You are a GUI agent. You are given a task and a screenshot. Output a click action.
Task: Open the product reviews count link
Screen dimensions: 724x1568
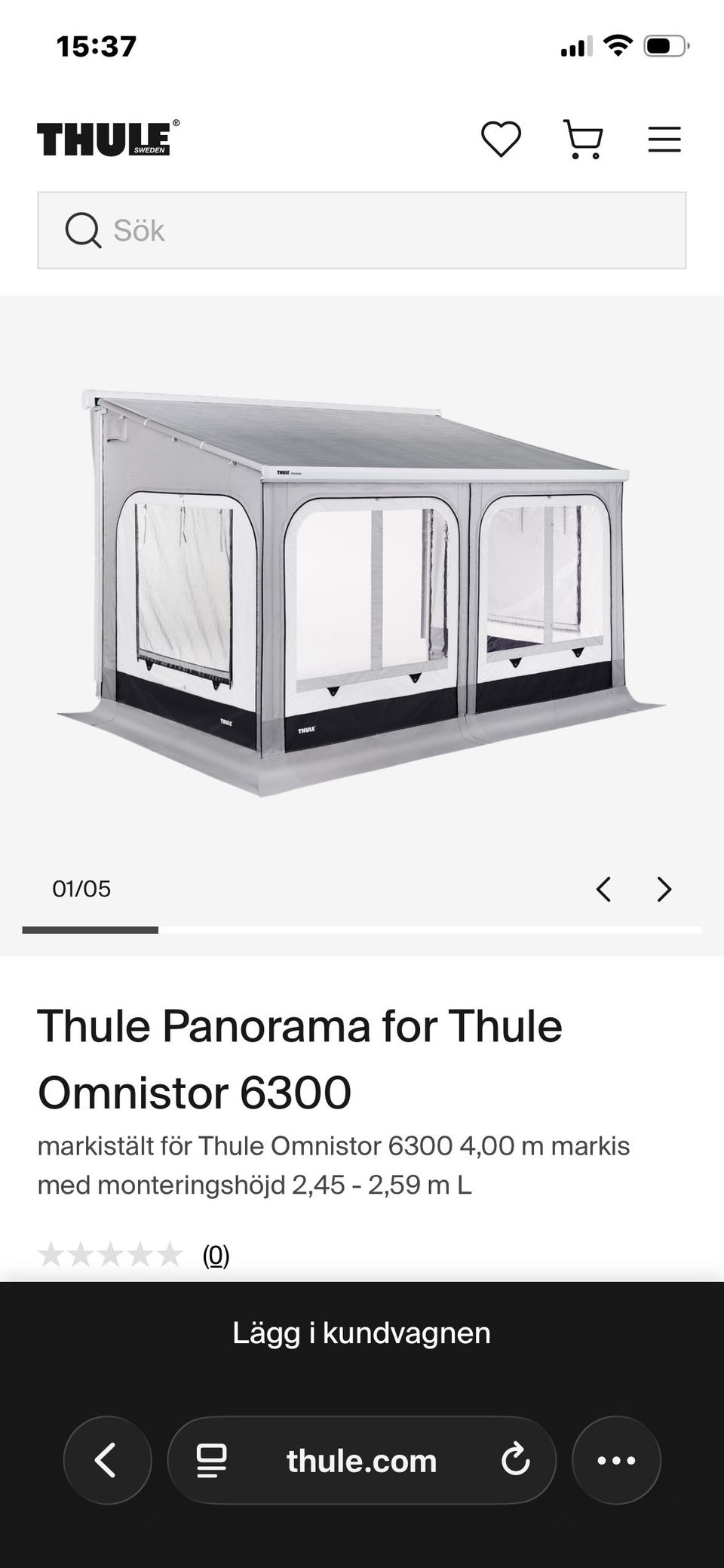216,1255
